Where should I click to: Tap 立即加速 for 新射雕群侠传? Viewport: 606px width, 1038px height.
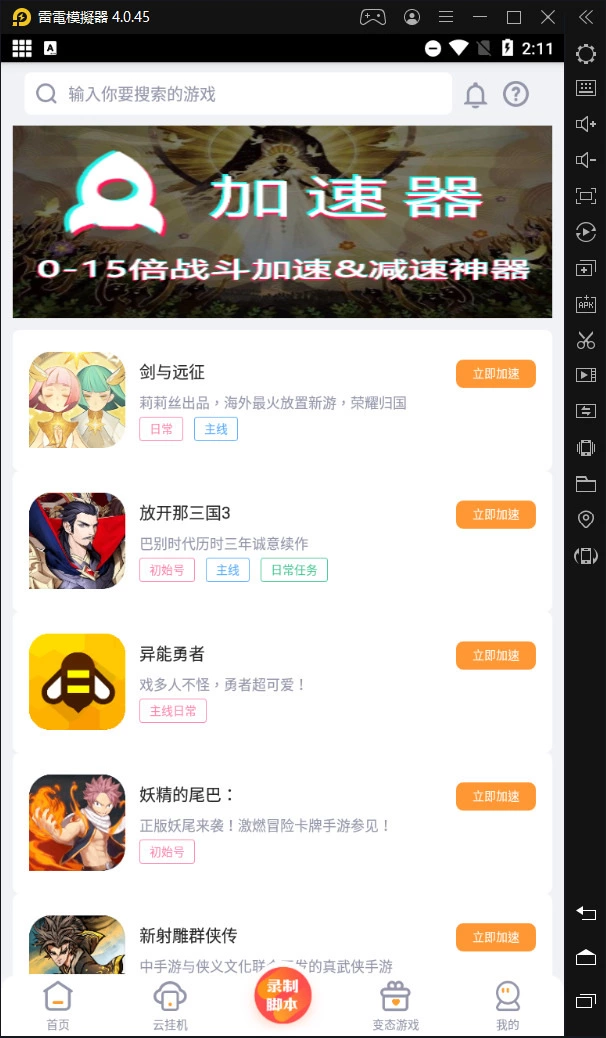tap(495, 938)
